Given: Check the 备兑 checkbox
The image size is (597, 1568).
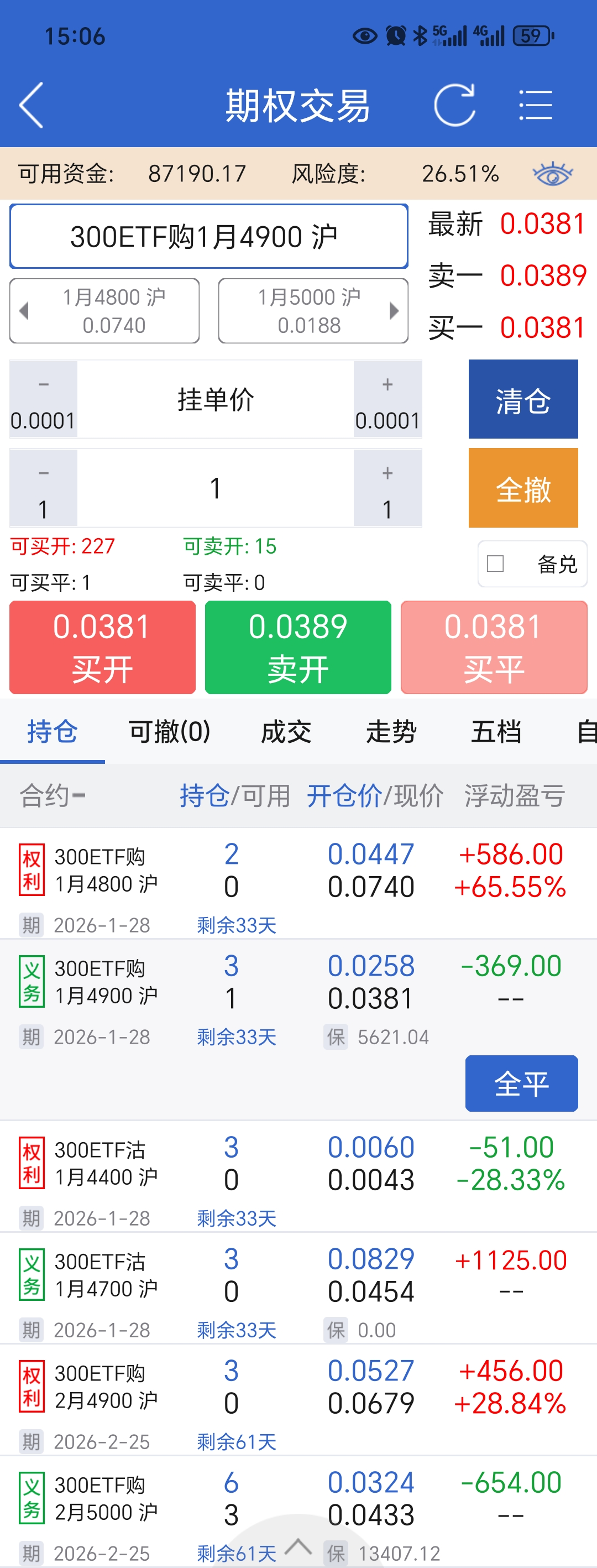Looking at the screenshot, I should pyautogui.click(x=495, y=564).
